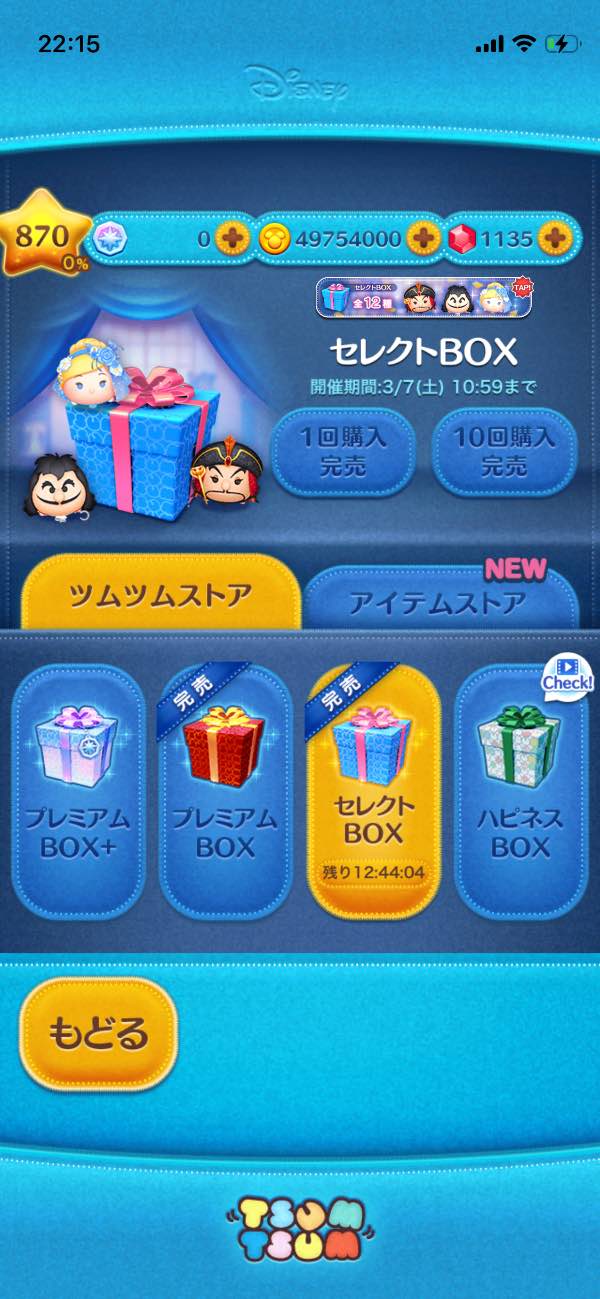600x1299 pixels.
Task: Select the セレクトBOX card
Action: tap(374, 790)
